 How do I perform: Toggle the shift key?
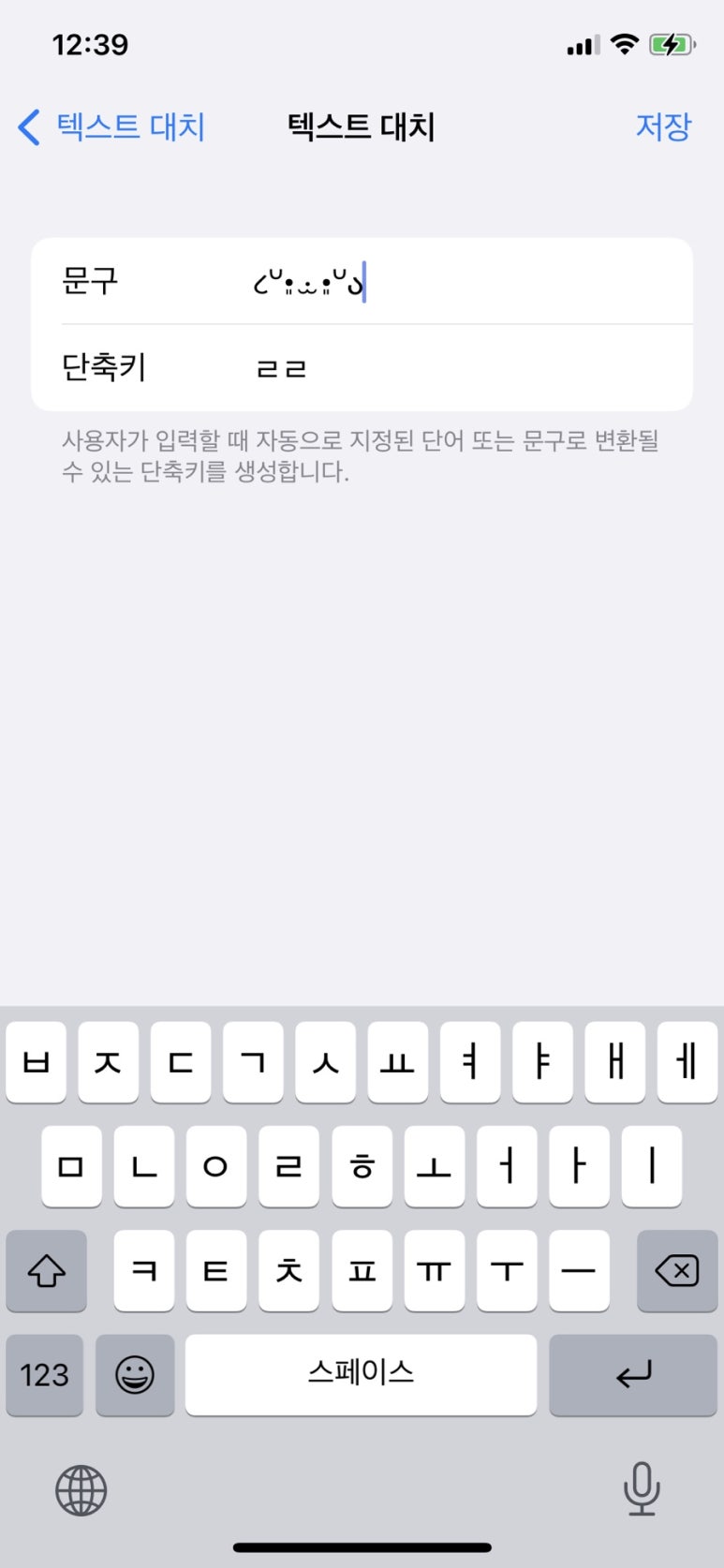coord(46,1271)
